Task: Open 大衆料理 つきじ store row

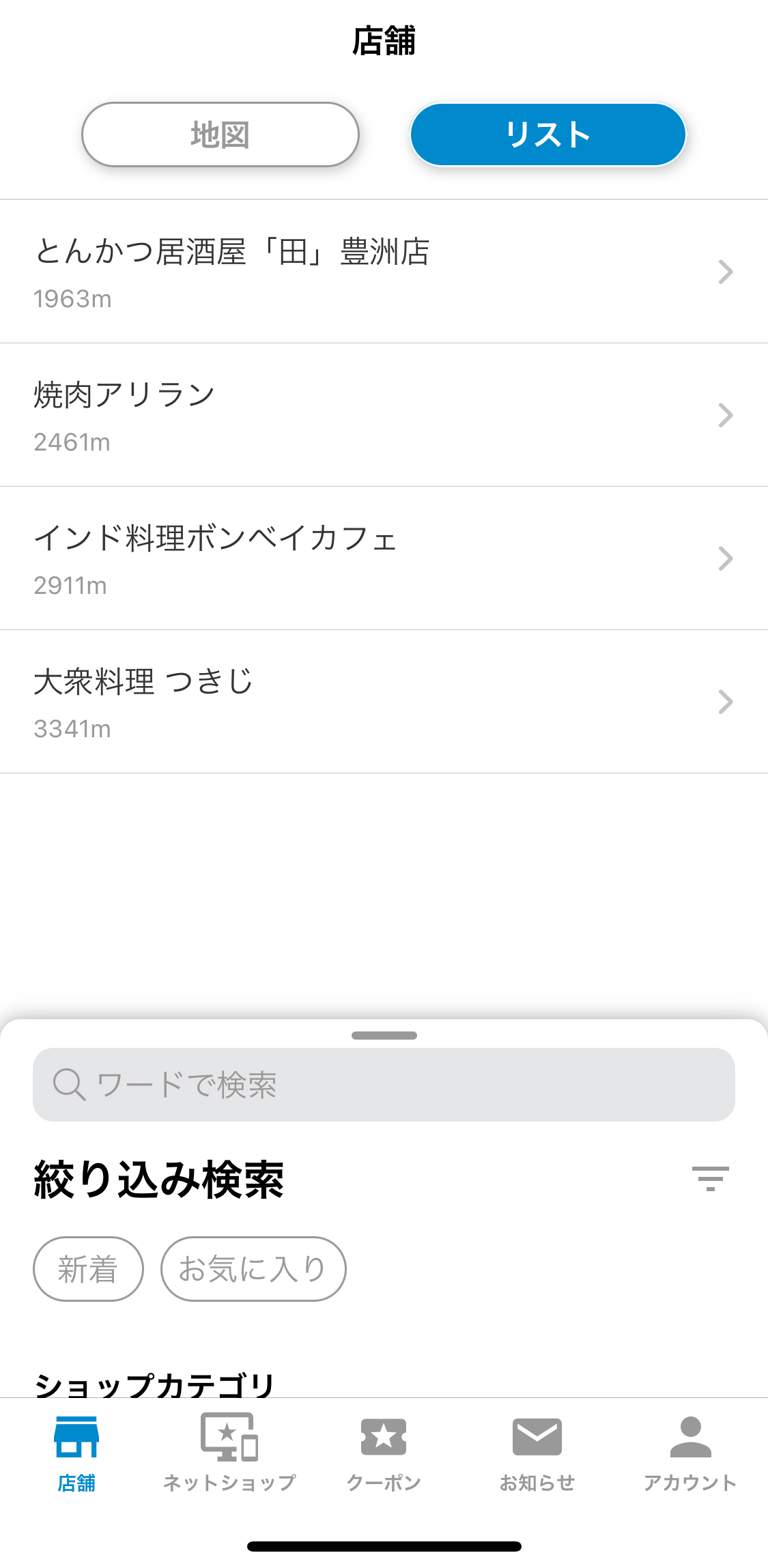Action: coord(384,702)
